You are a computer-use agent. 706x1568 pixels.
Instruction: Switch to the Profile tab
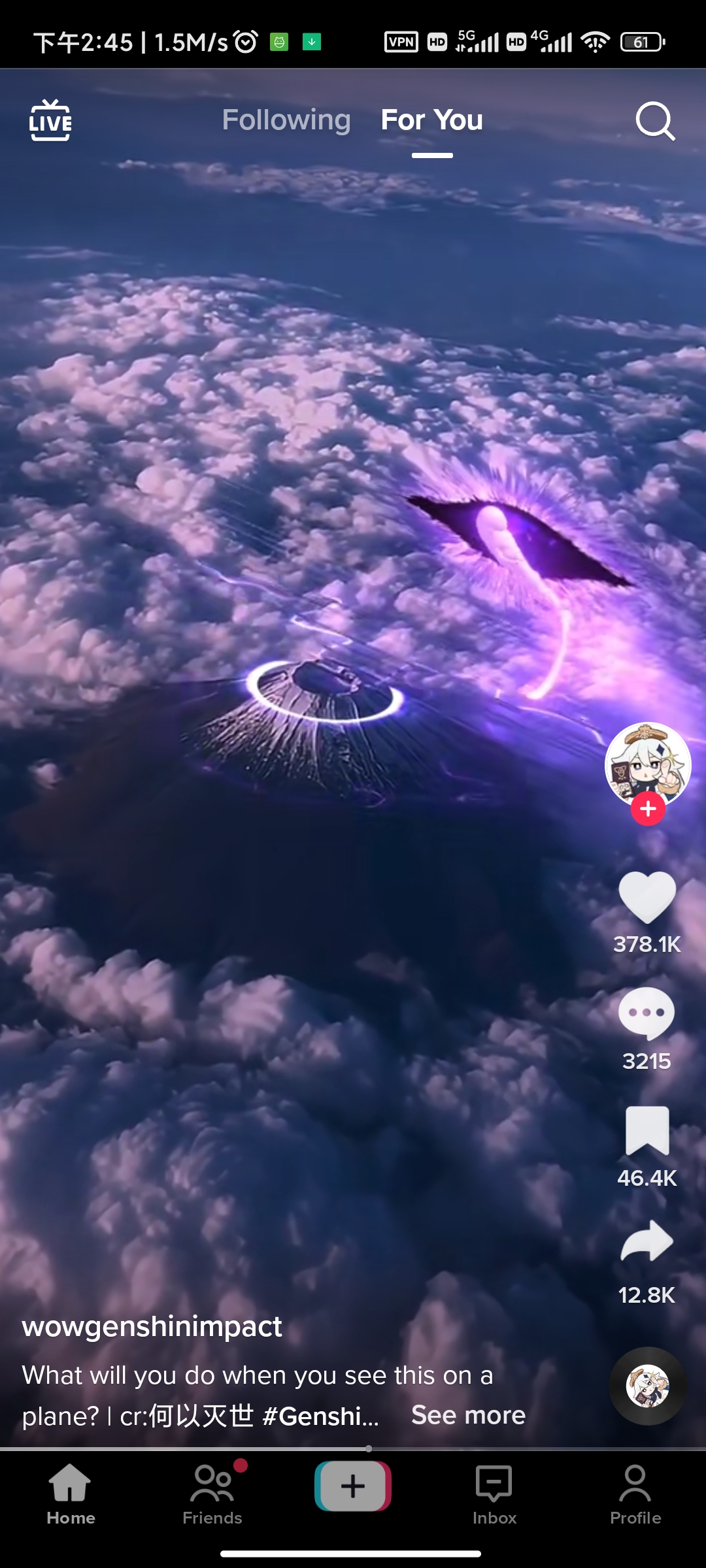(x=635, y=1494)
